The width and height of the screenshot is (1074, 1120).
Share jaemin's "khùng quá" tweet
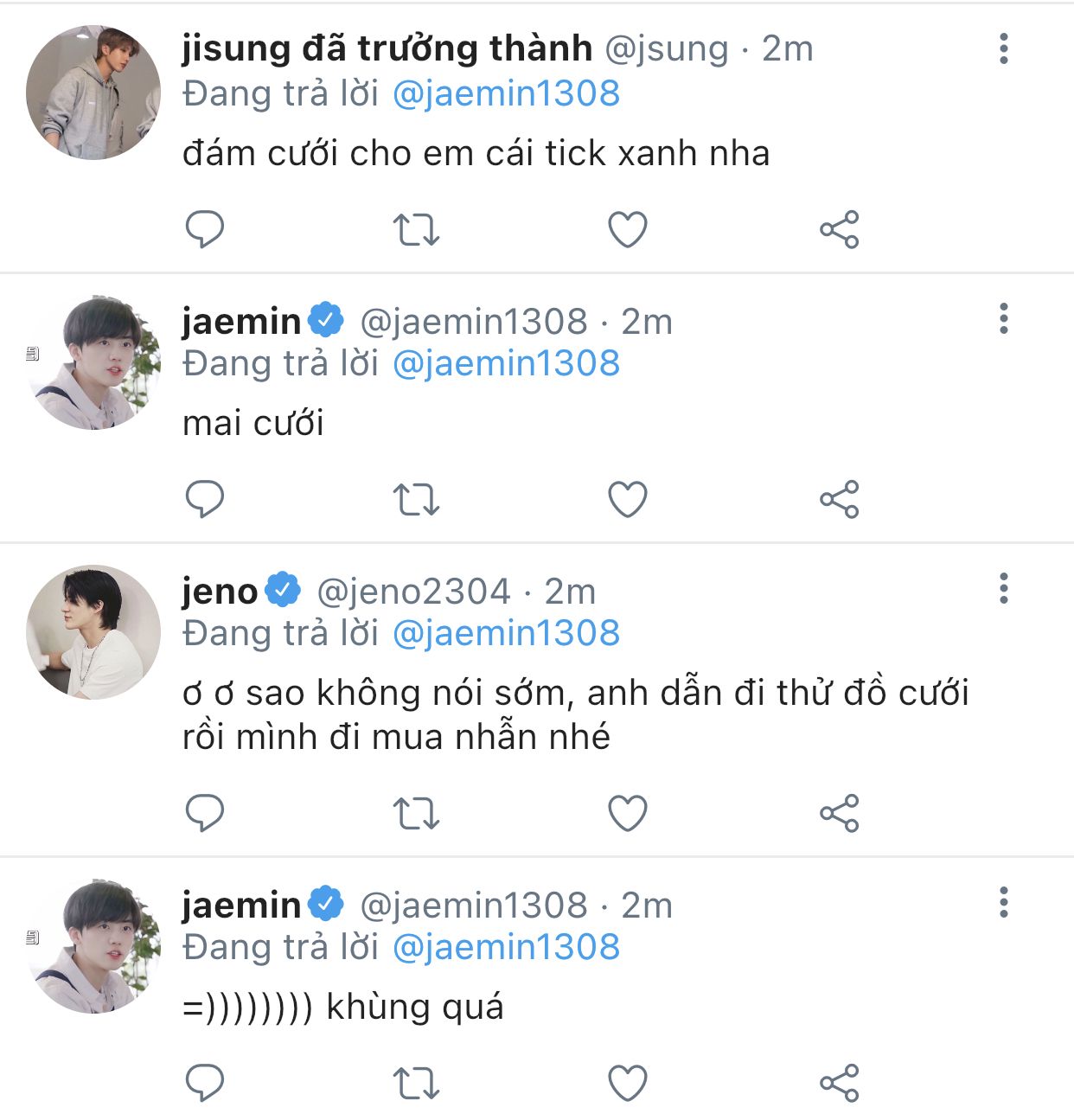839,1083
